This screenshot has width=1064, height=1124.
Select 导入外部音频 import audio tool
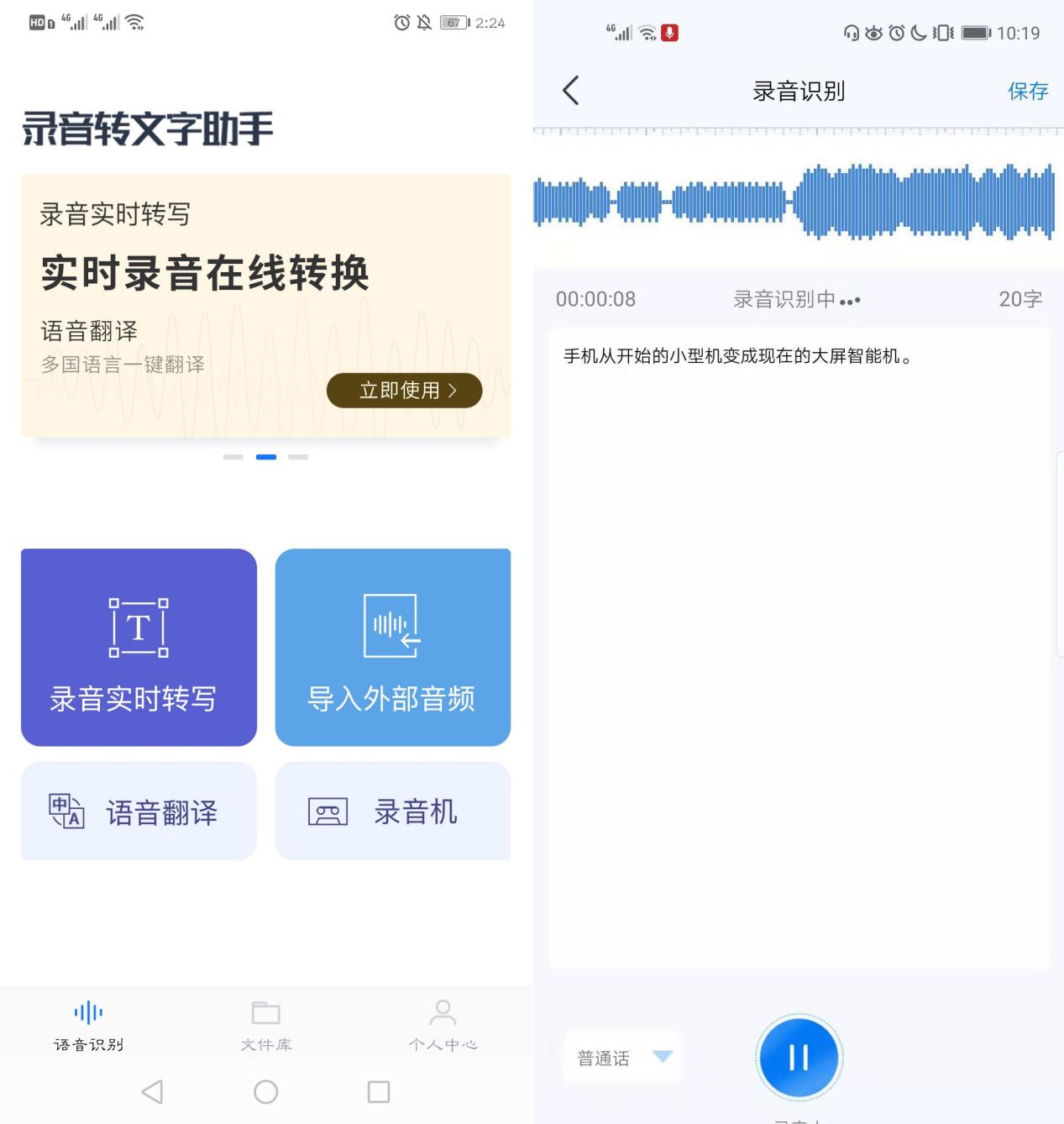click(392, 647)
